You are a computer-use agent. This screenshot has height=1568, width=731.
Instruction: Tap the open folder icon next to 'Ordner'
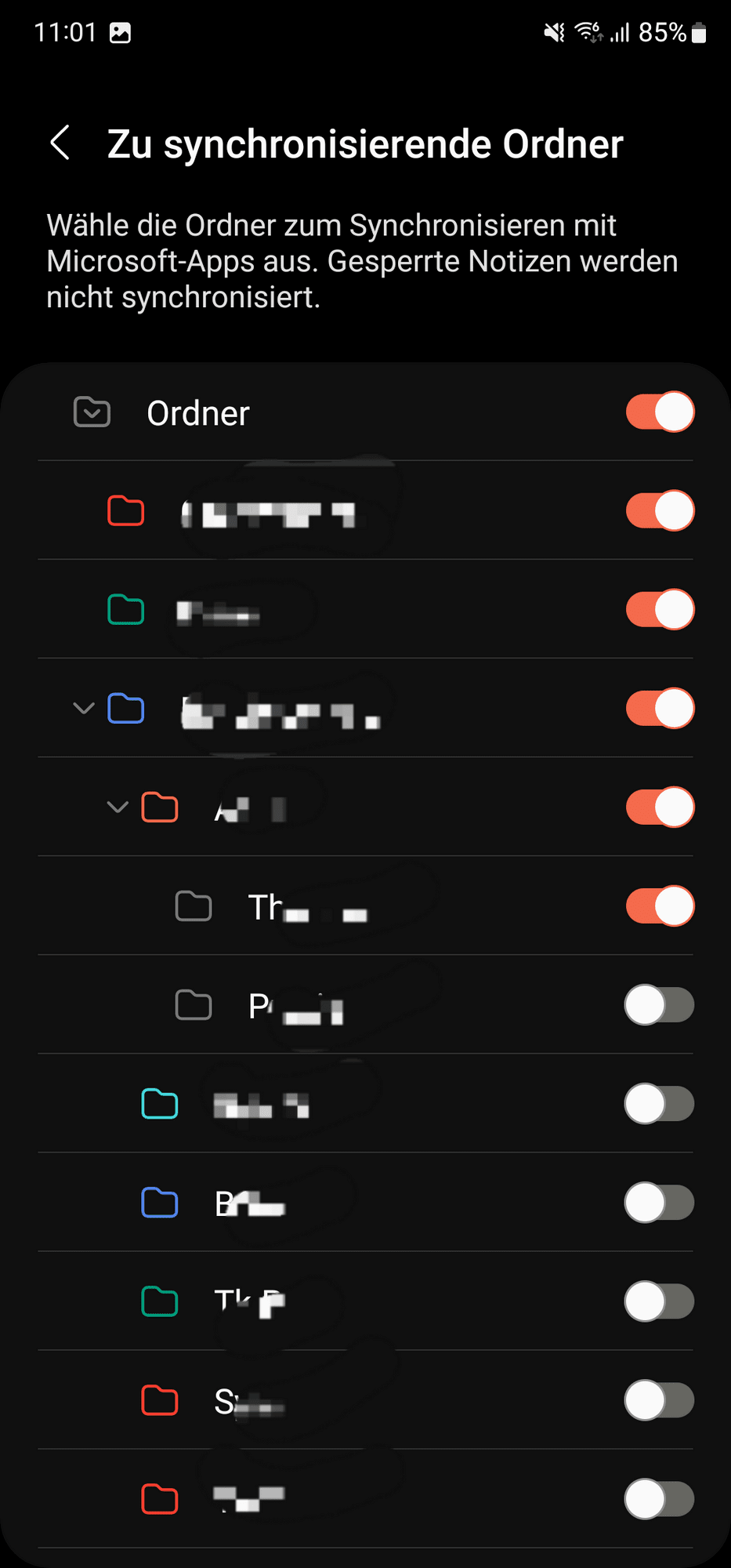point(91,412)
